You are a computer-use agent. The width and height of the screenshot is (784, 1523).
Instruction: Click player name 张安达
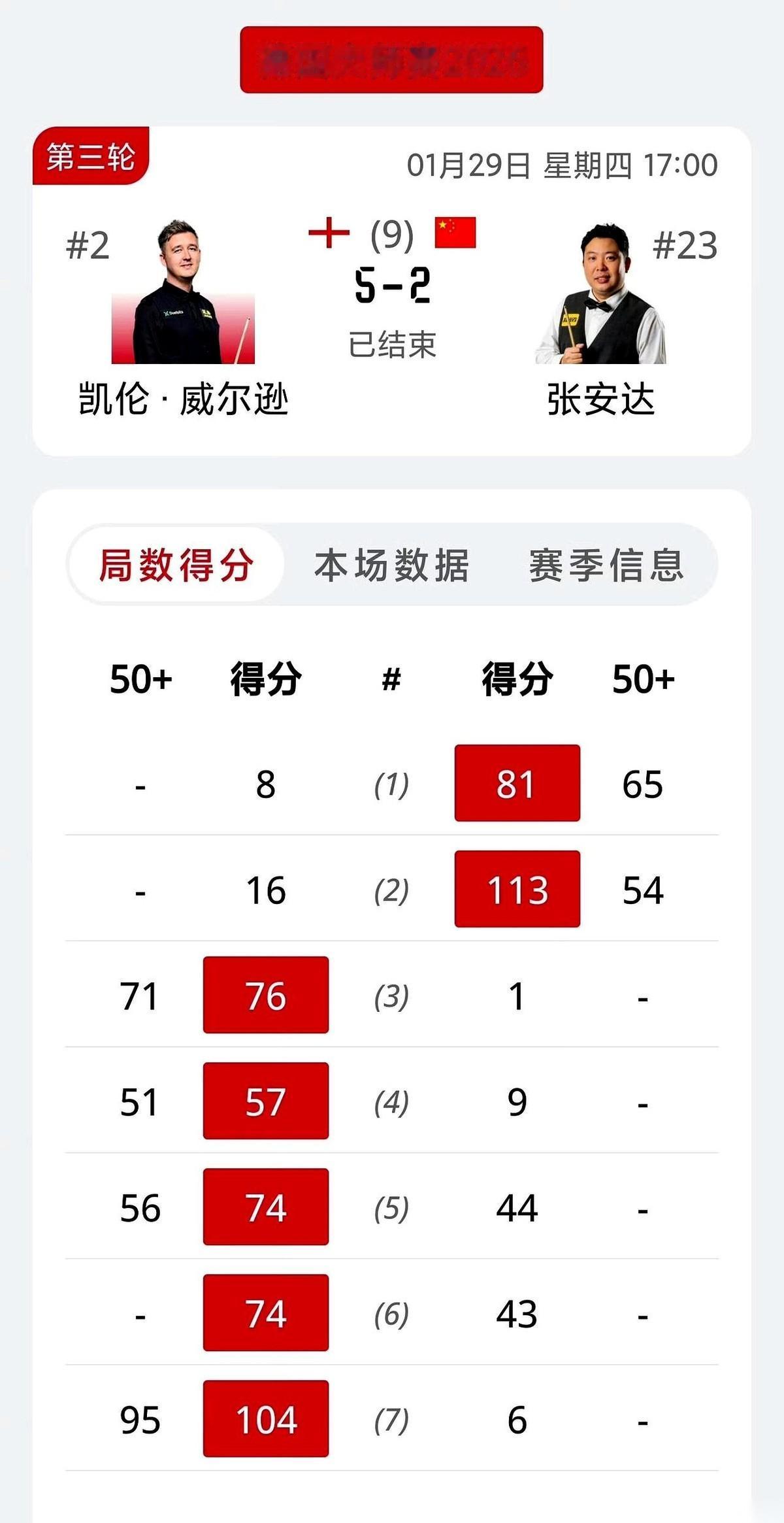[600, 401]
